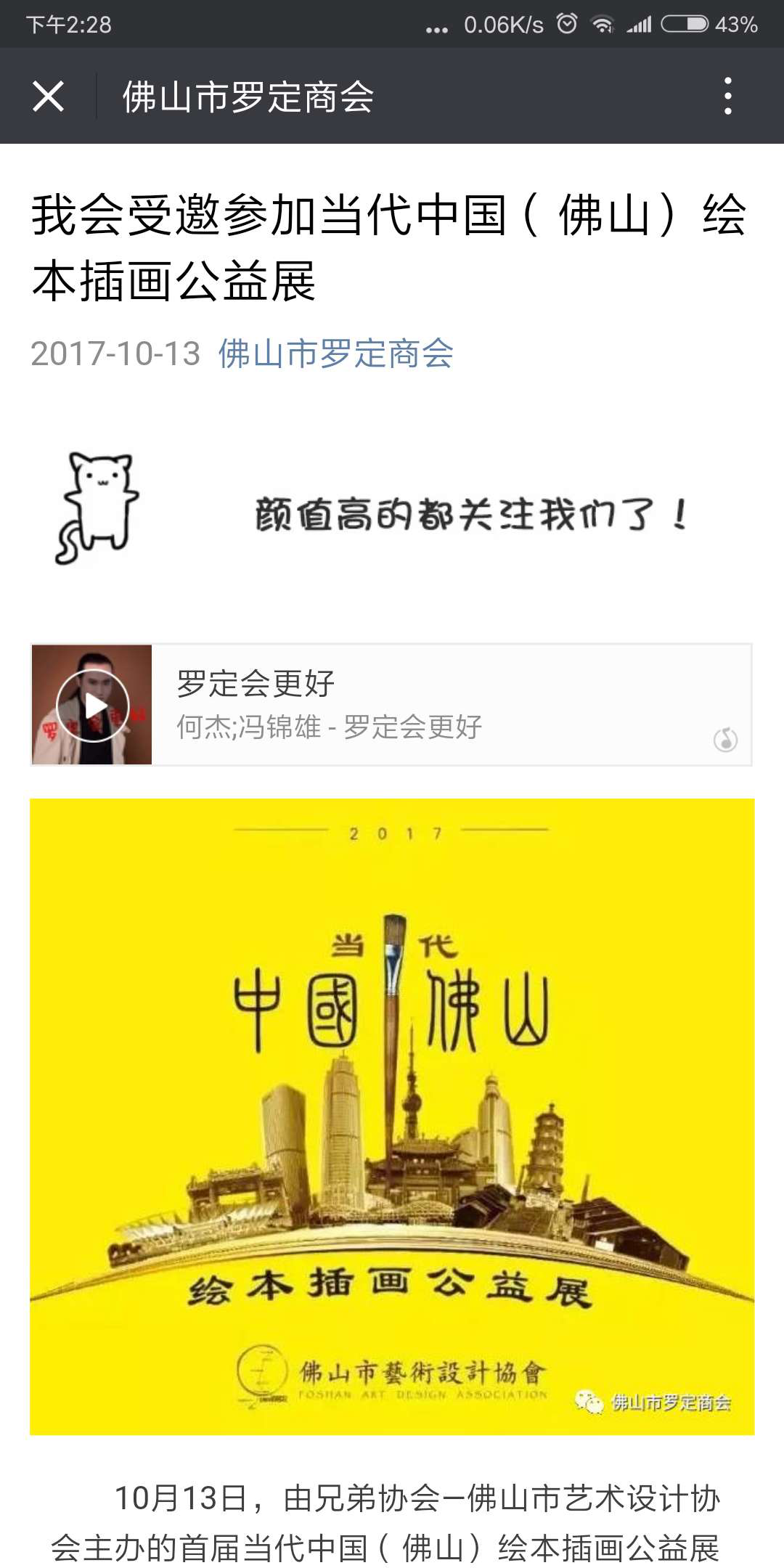Image resolution: width=784 pixels, height=1568 pixels.
Task: Close the article page
Action: coord(48,96)
